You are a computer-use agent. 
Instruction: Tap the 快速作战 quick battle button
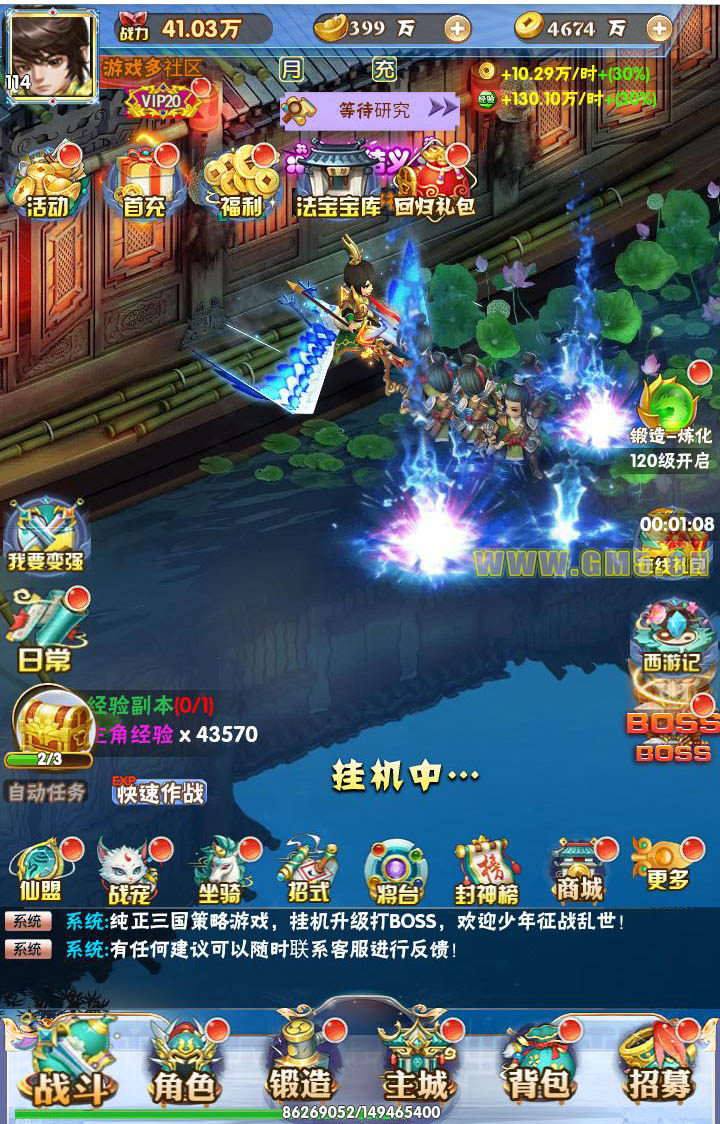pyautogui.click(x=158, y=792)
